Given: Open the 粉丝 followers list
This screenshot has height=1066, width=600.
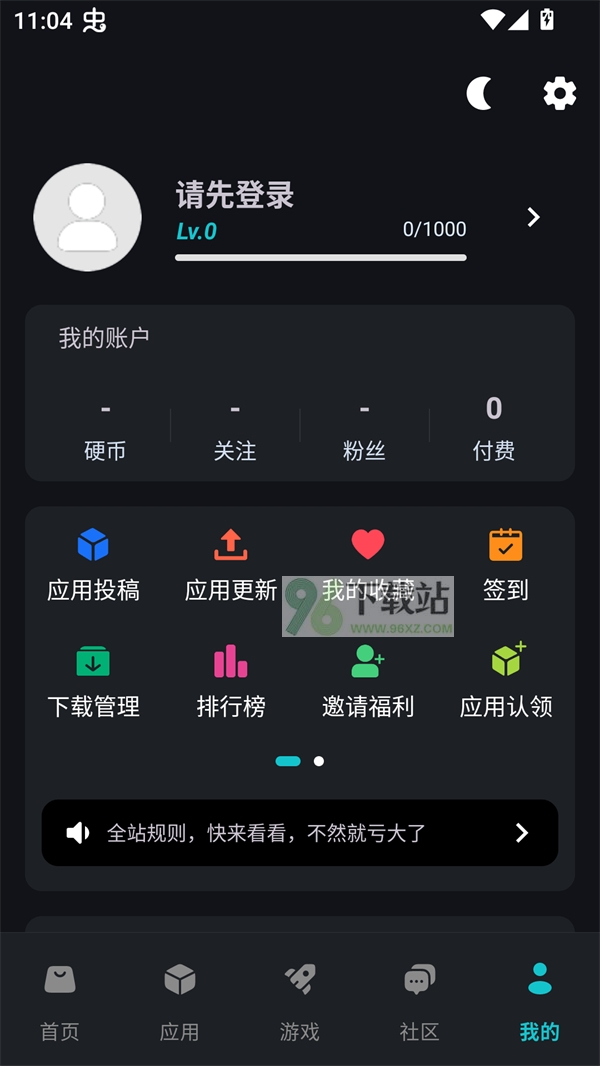Looking at the screenshot, I should coord(364,428).
